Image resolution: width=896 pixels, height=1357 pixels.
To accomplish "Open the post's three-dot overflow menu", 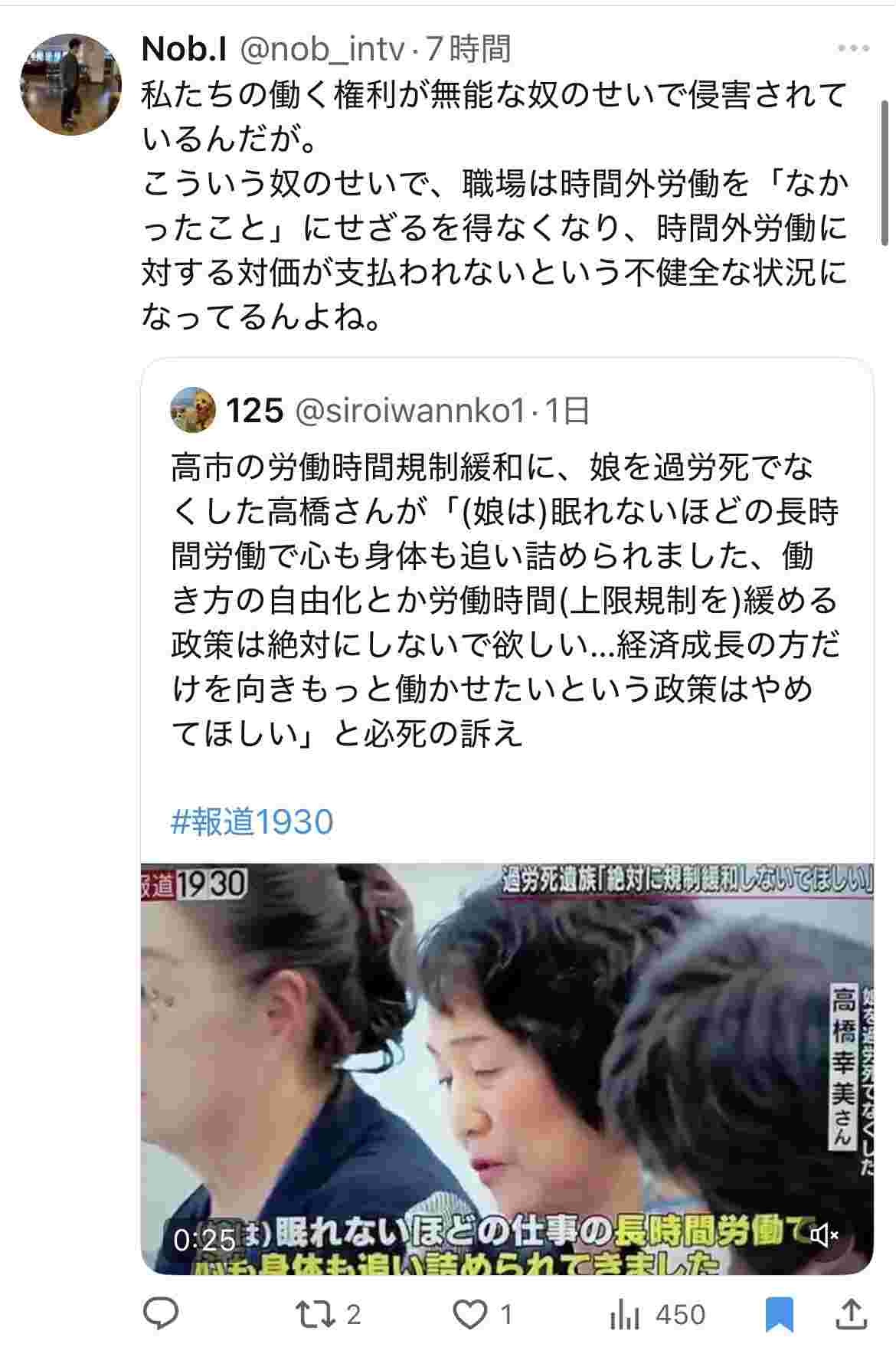I will pos(853,49).
